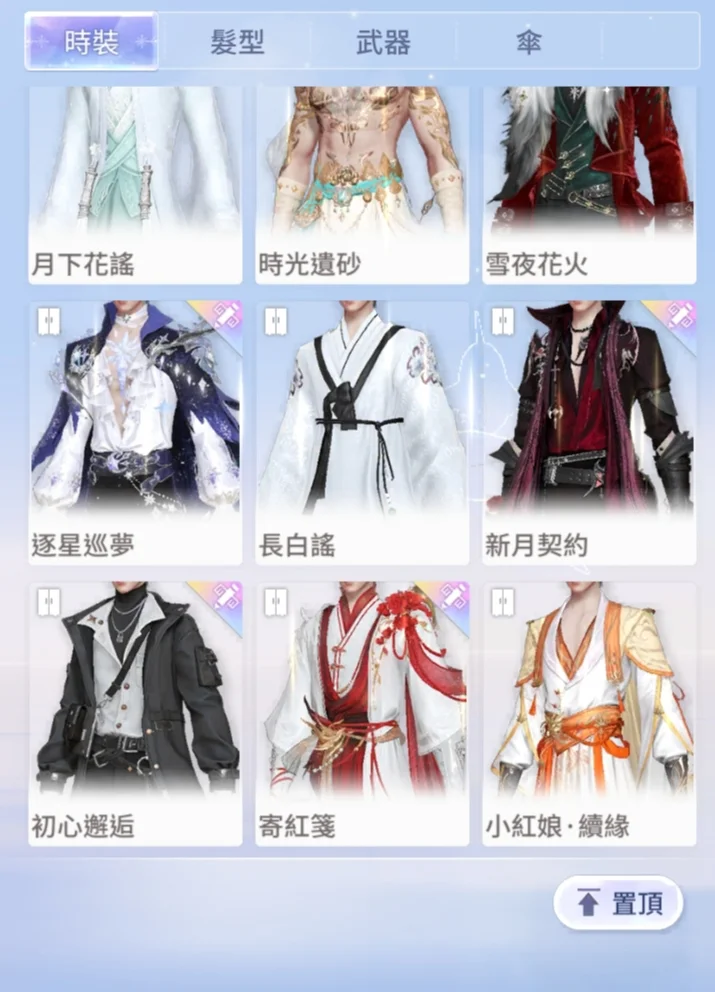
Task: Select the 時裝 tab
Action: point(91,42)
